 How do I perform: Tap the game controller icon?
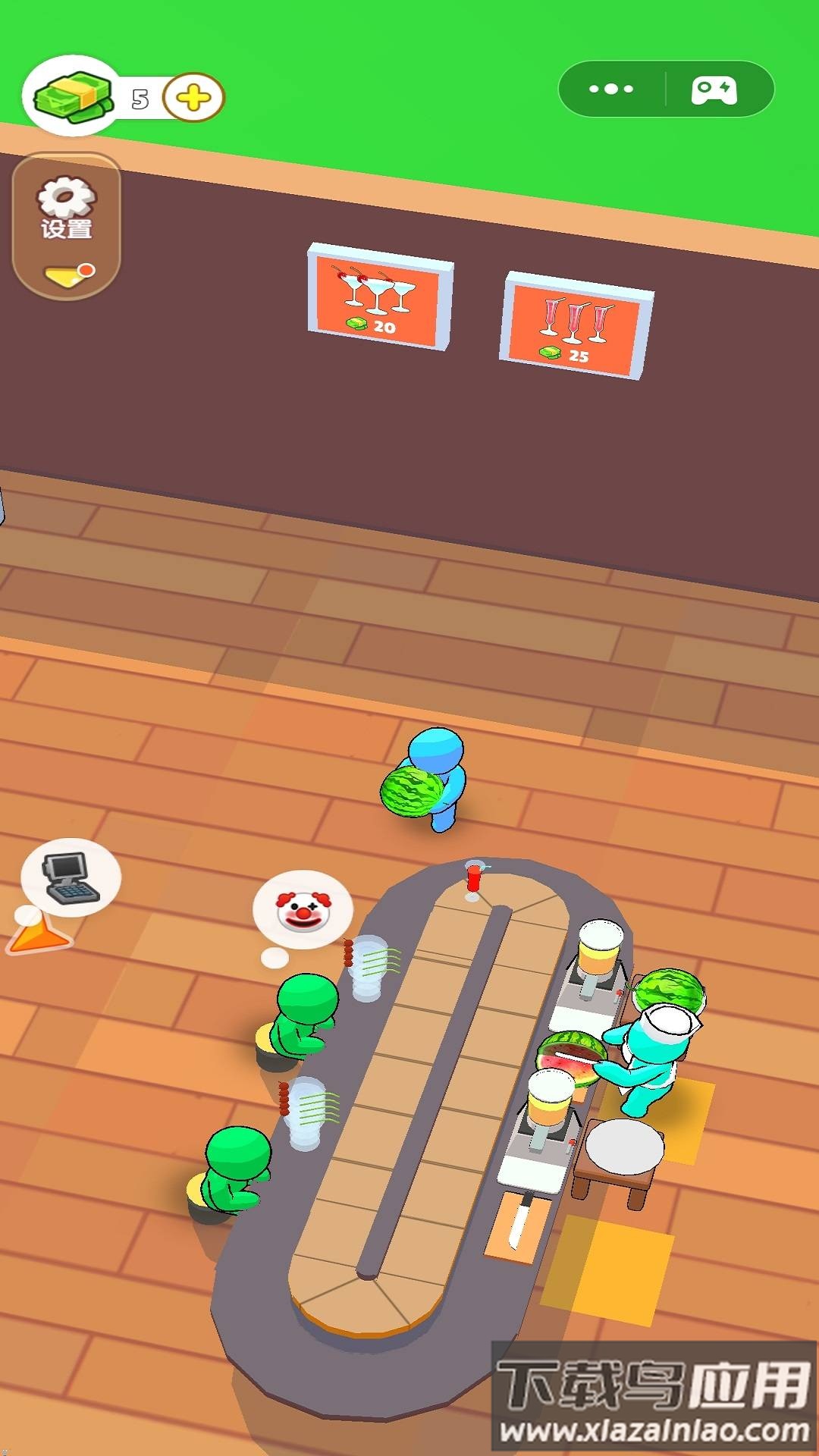point(714,89)
